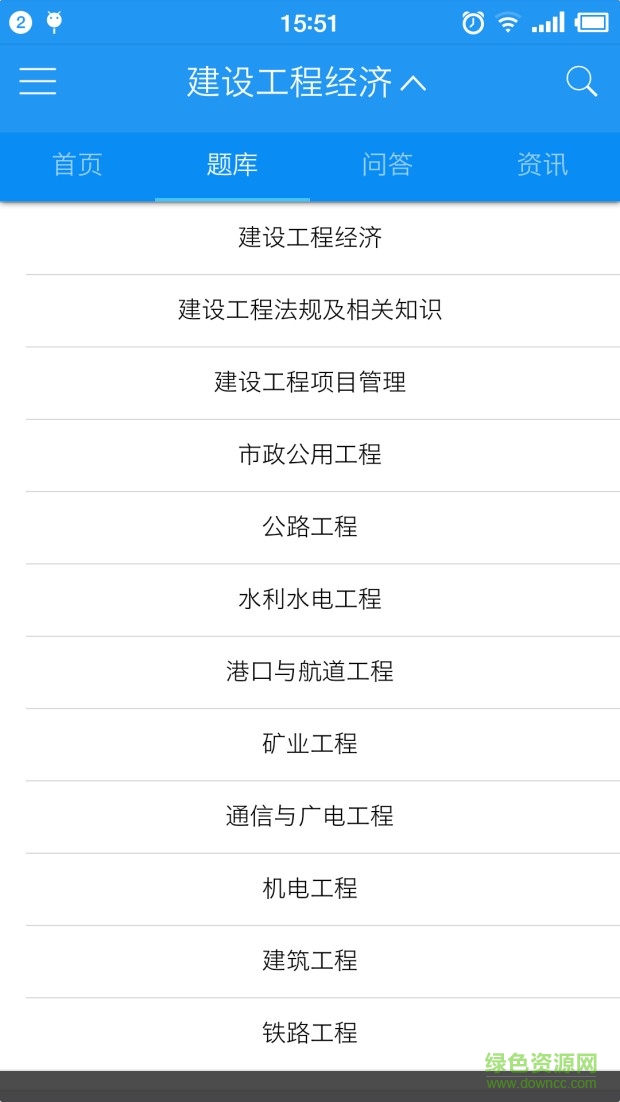Choose 建设工程项目管理 subject
Screen dimensions: 620x1102
pyautogui.click(x=310, y=382)
